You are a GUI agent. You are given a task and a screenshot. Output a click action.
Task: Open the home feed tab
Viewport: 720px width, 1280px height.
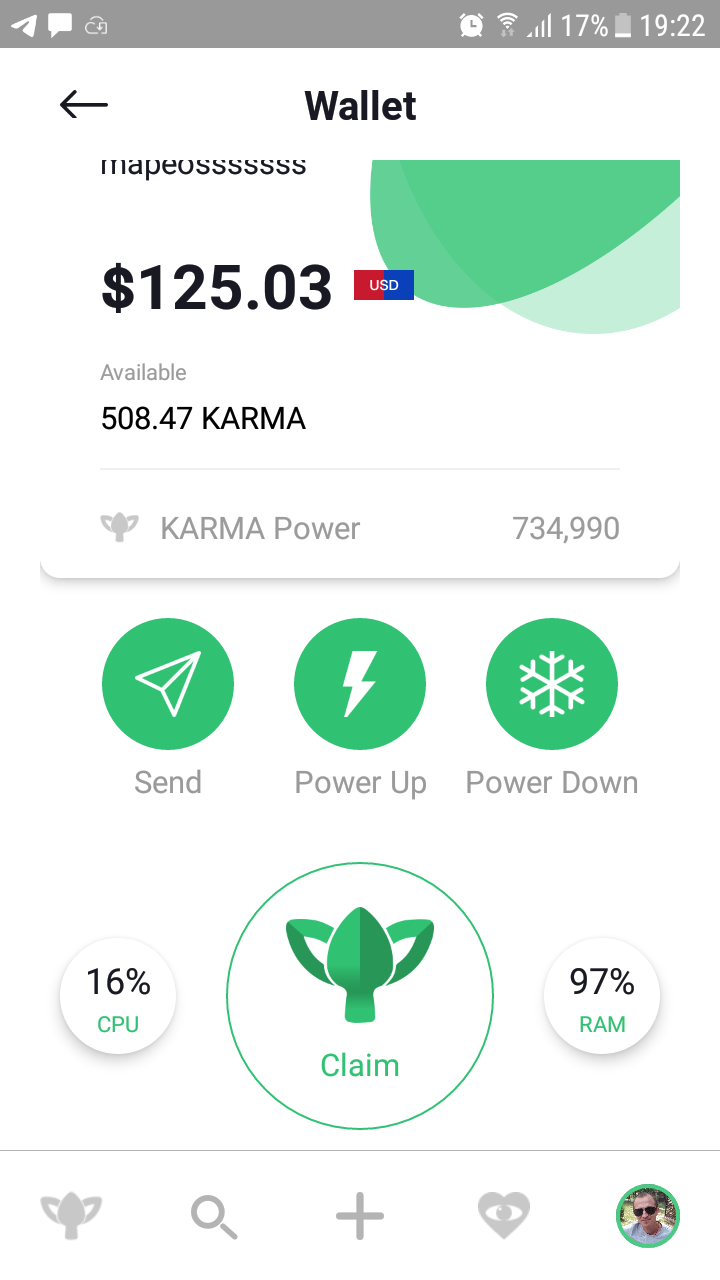coord(71,1216)
